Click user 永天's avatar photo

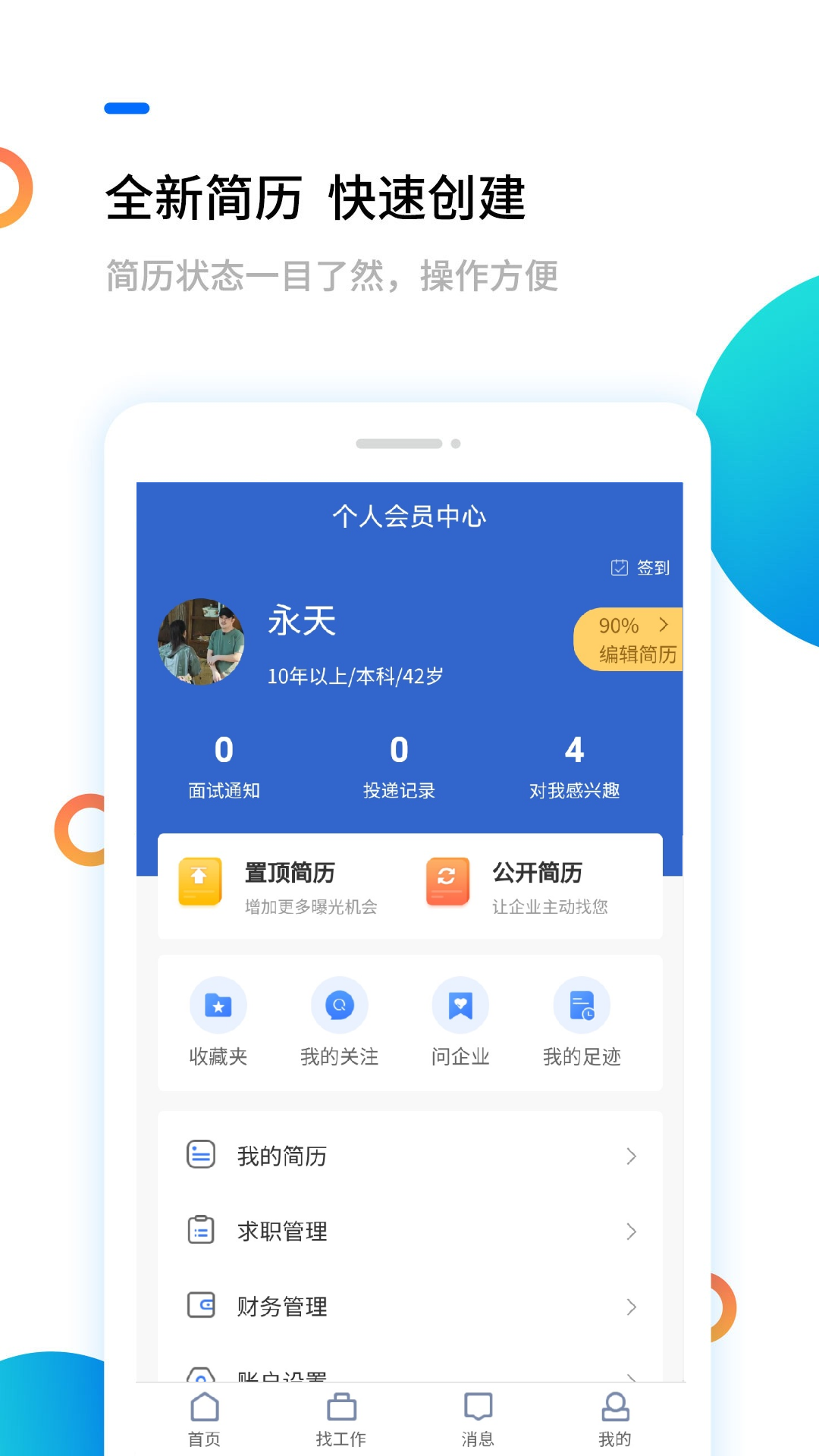pos(200,641)
